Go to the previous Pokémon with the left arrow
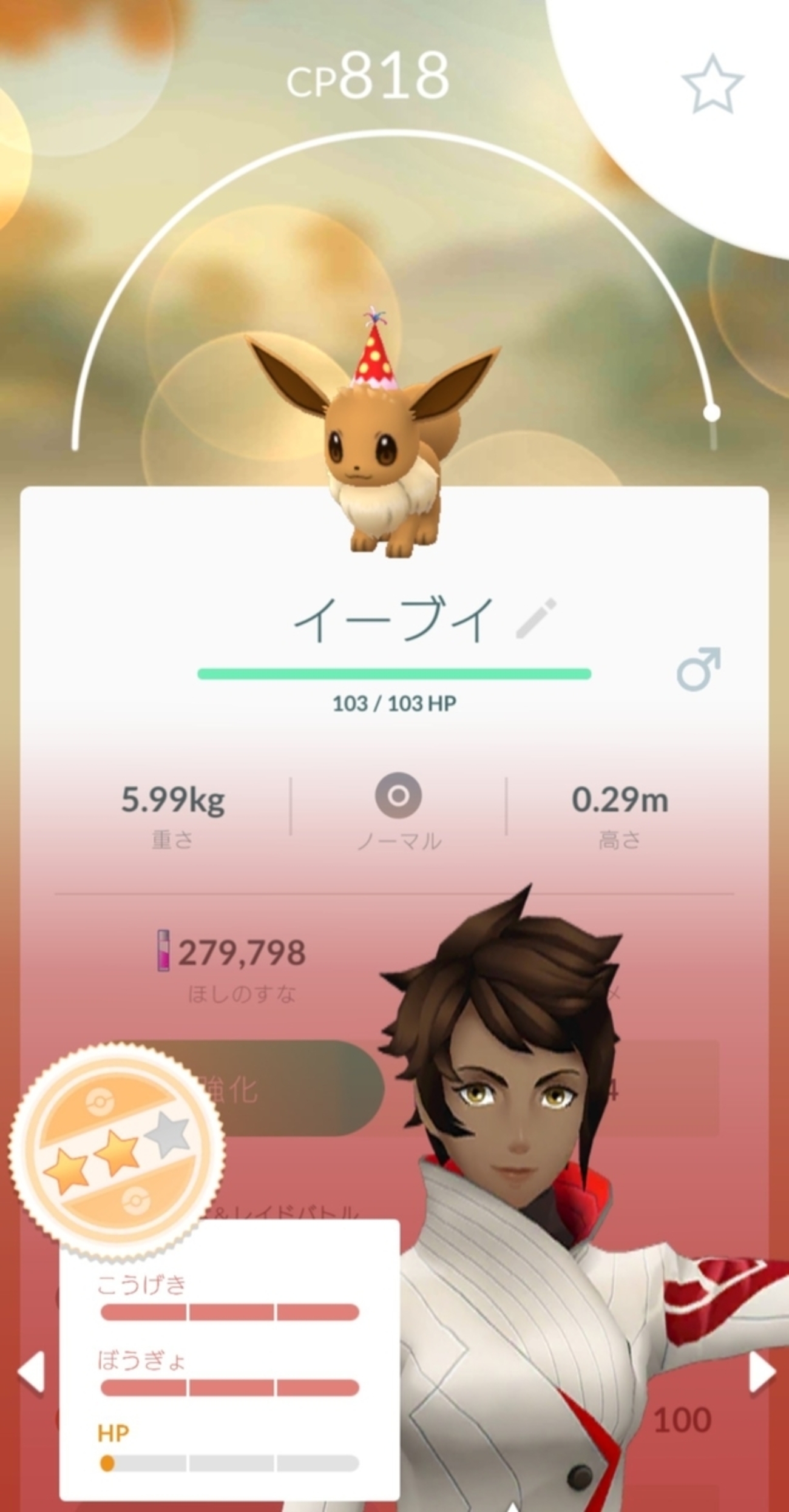Screen dimensions: 789x1512 [x=31, y=1371]
